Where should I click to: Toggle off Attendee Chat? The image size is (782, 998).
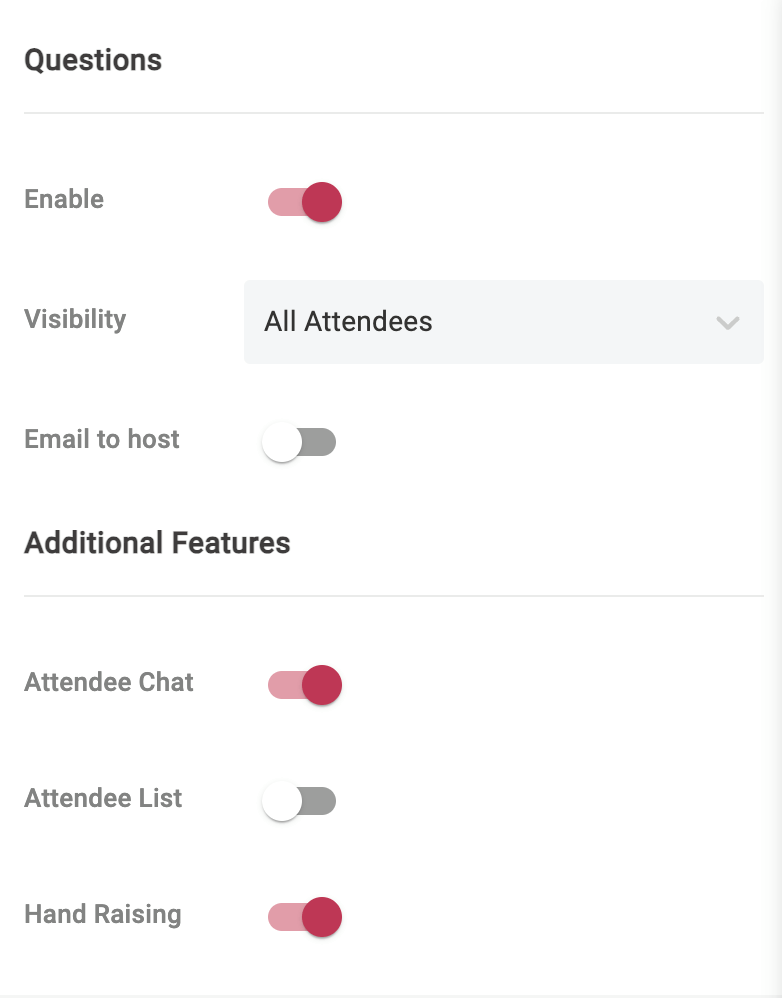pyautogui.click(x=305, y=685)
